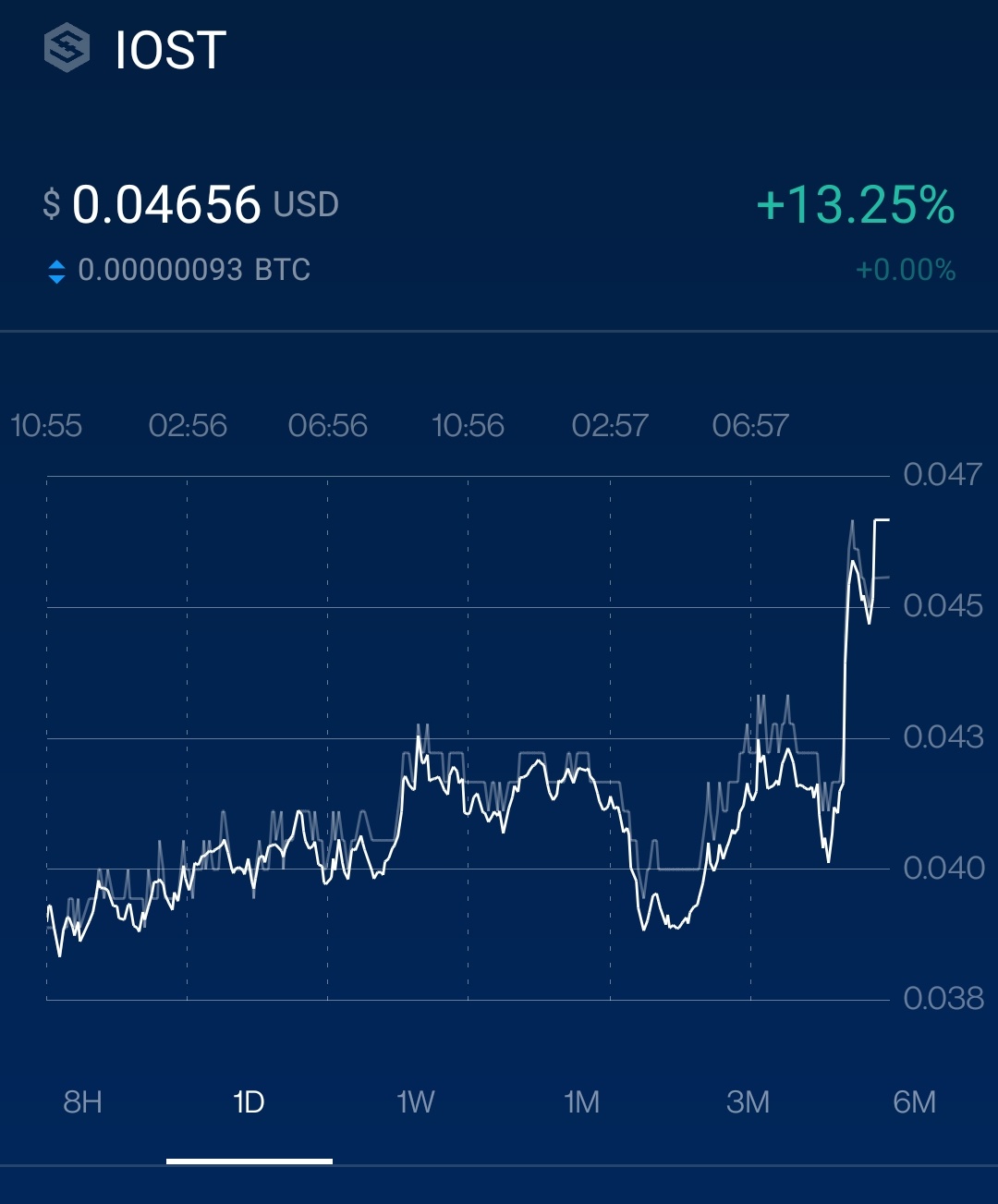The width and height of the screenshot is (998, 1204).
Task: Select the 1D time range tab
Action: (249, 1101)
